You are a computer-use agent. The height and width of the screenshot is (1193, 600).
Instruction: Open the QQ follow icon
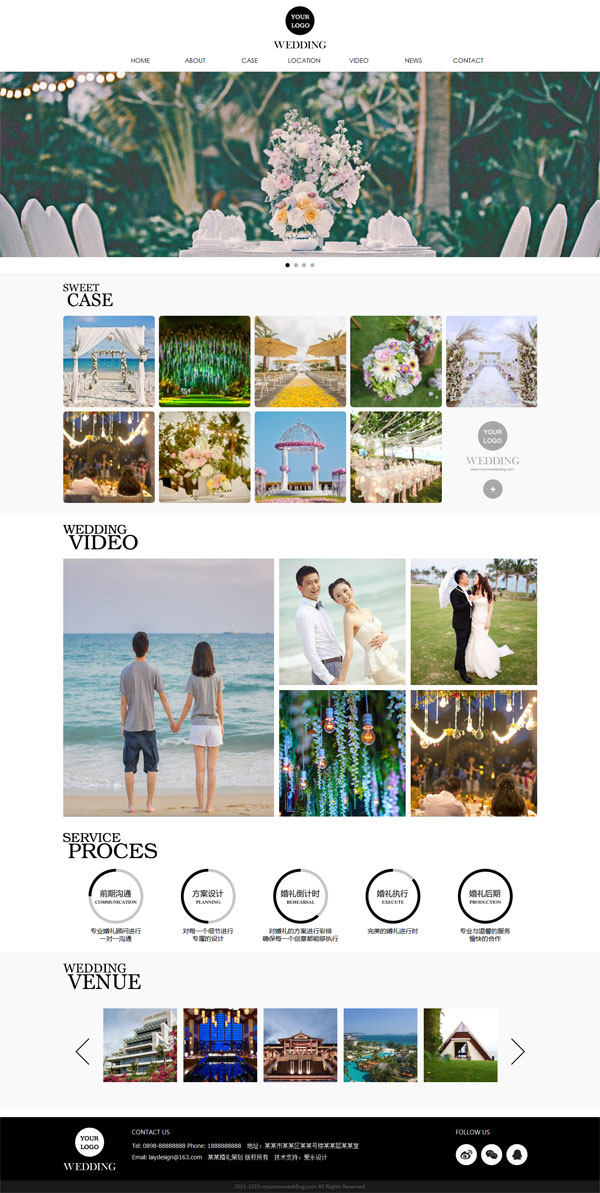point(516,1154)
